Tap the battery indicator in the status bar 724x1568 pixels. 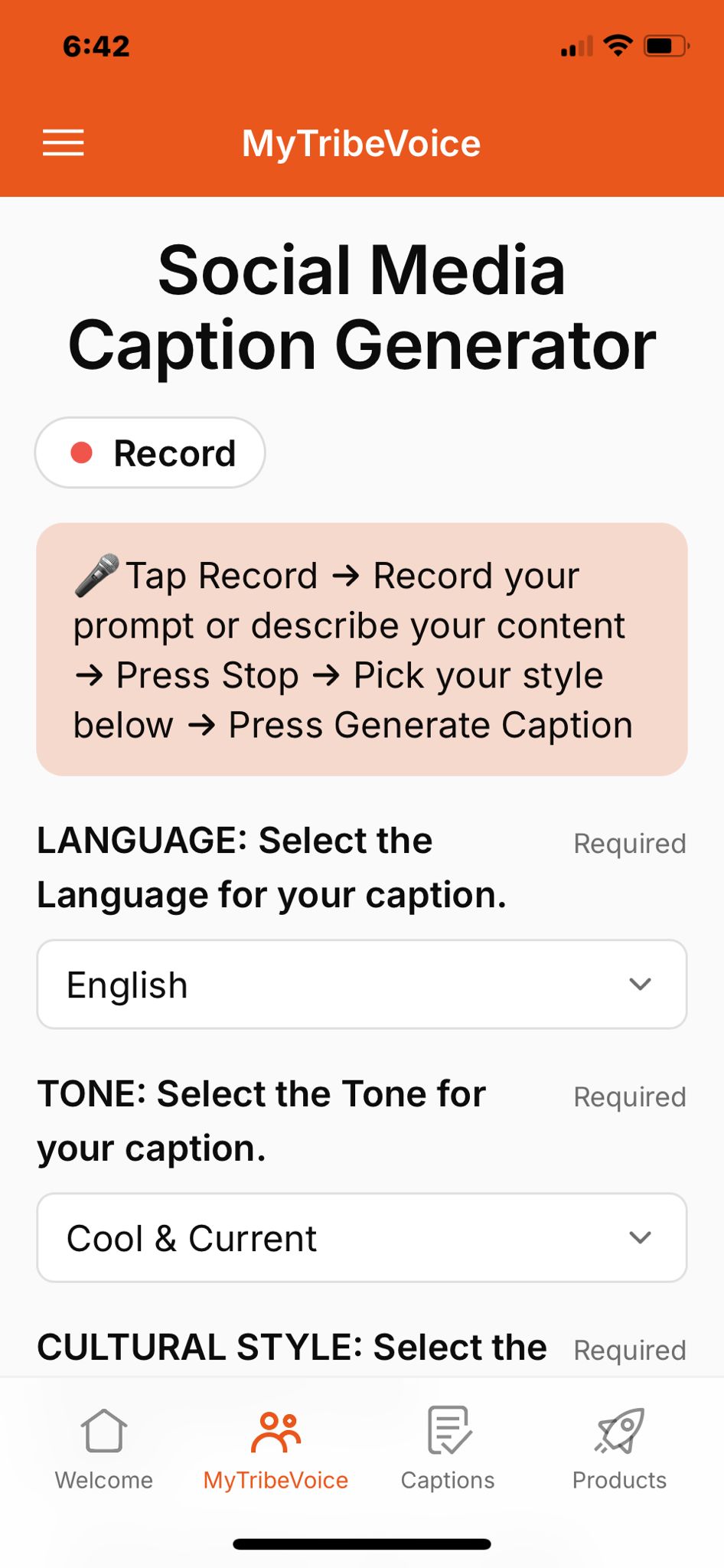pyautogui.click(x=664, y=46)
